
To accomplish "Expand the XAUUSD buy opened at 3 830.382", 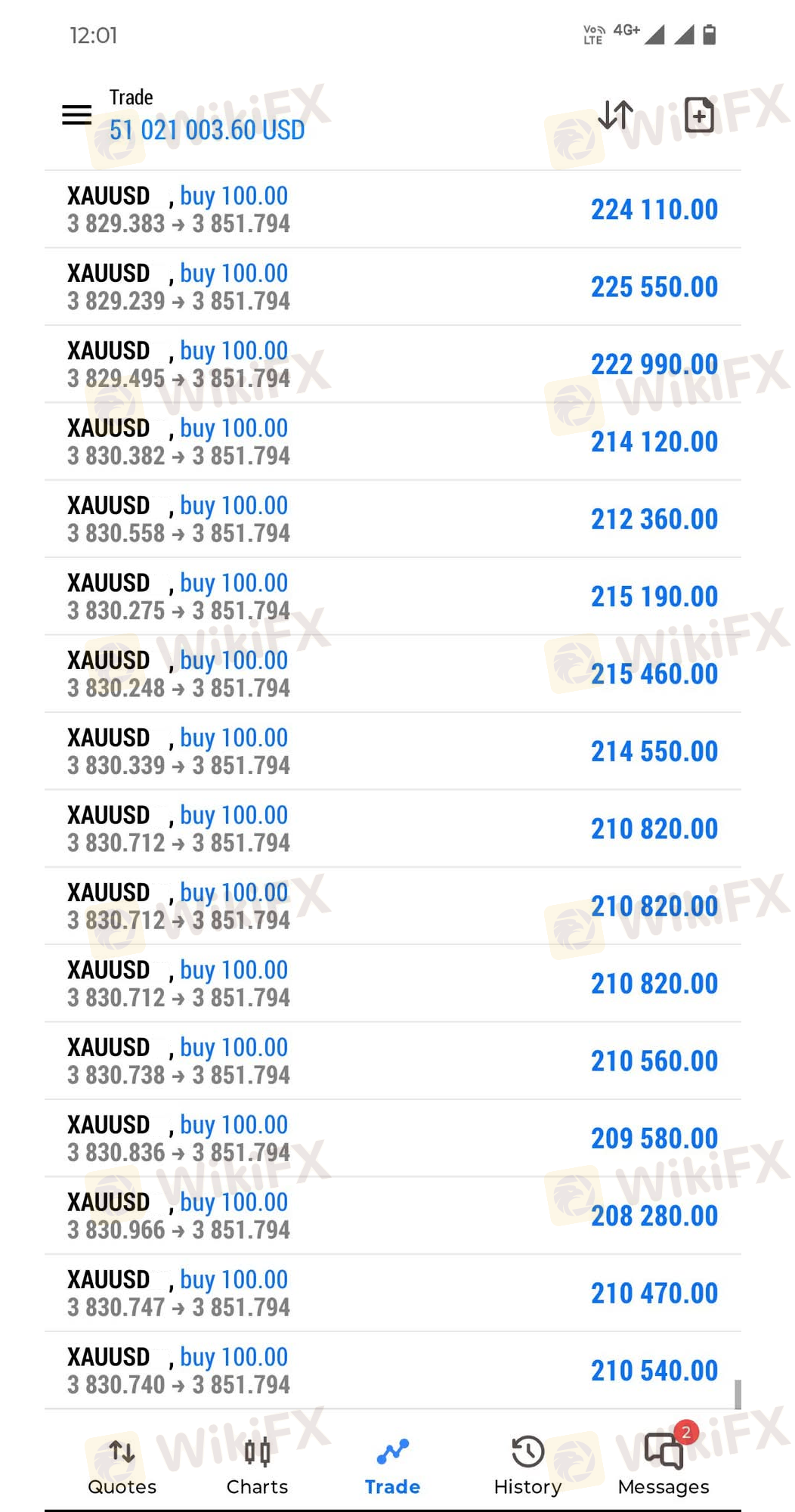I will pos(392,442).
